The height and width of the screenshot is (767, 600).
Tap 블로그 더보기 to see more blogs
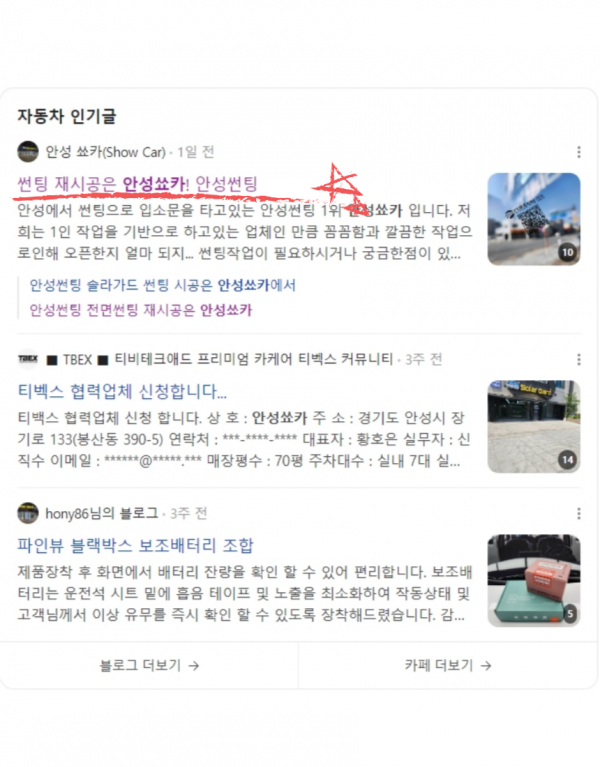pos(149,665)
